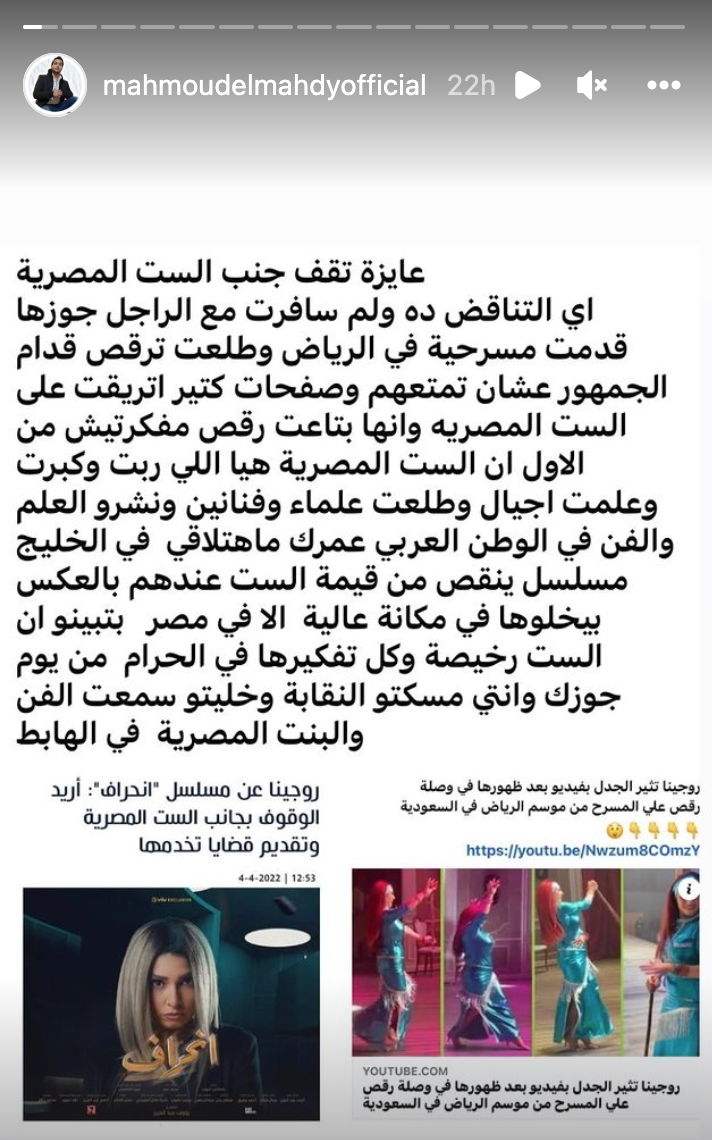Viewport: 712px width, 1140px height.
Task: Open the three-dot more options menu
Action: click(664, 86)
